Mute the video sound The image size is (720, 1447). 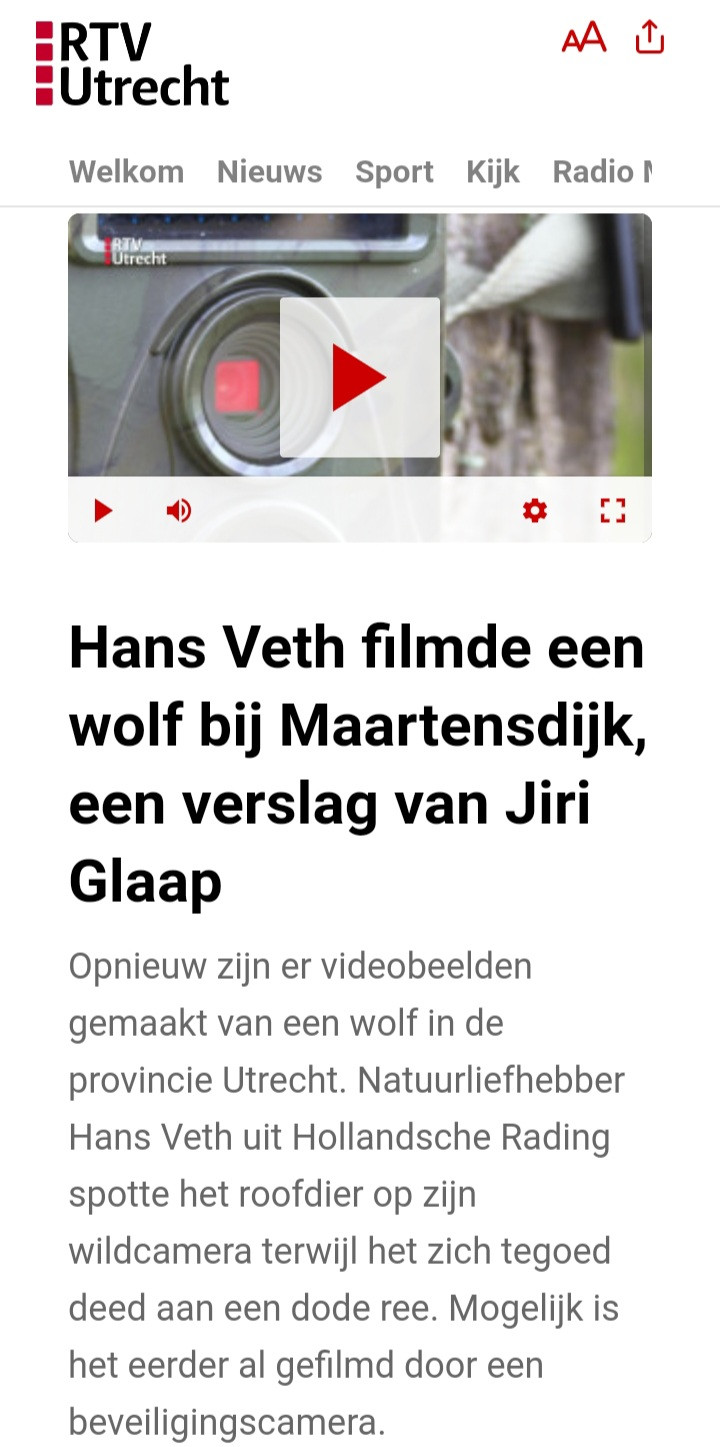click(x=179, y=511)
